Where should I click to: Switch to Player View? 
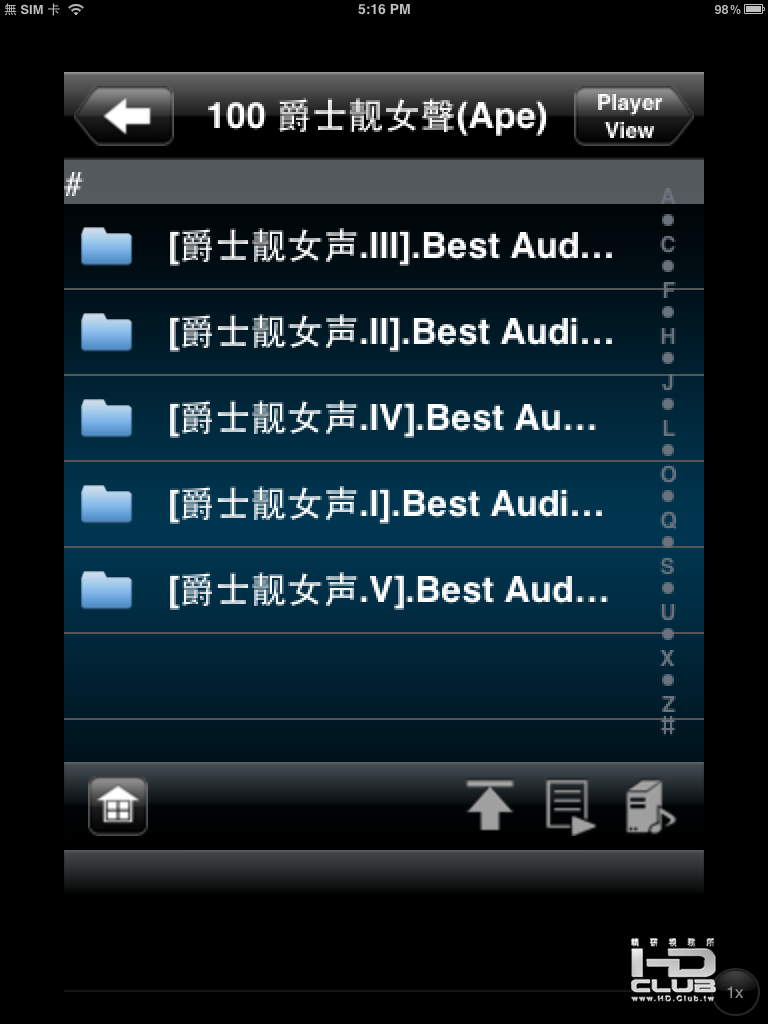(632, 116)
